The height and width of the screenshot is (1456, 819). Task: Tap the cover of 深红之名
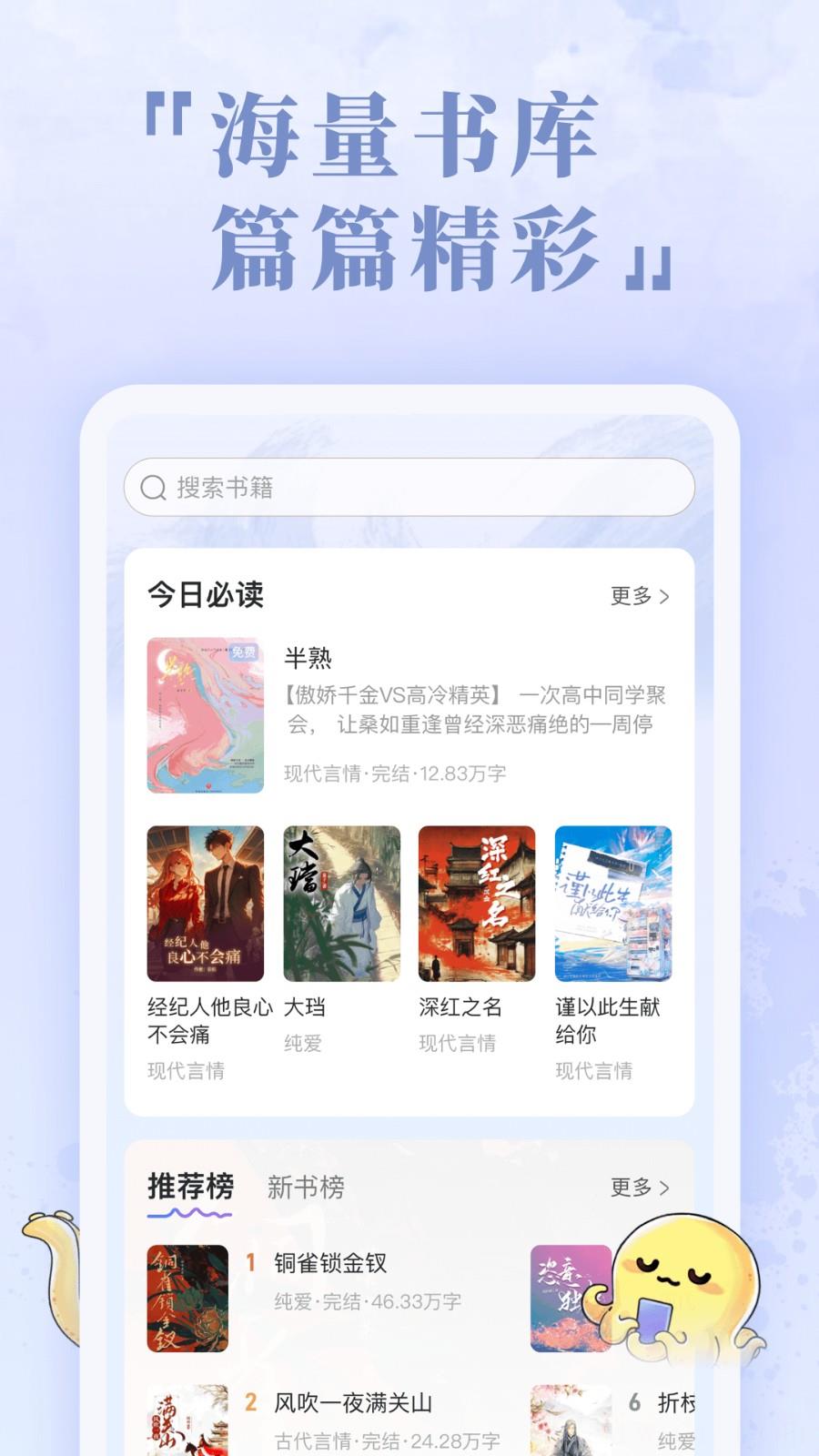[477, 904]
